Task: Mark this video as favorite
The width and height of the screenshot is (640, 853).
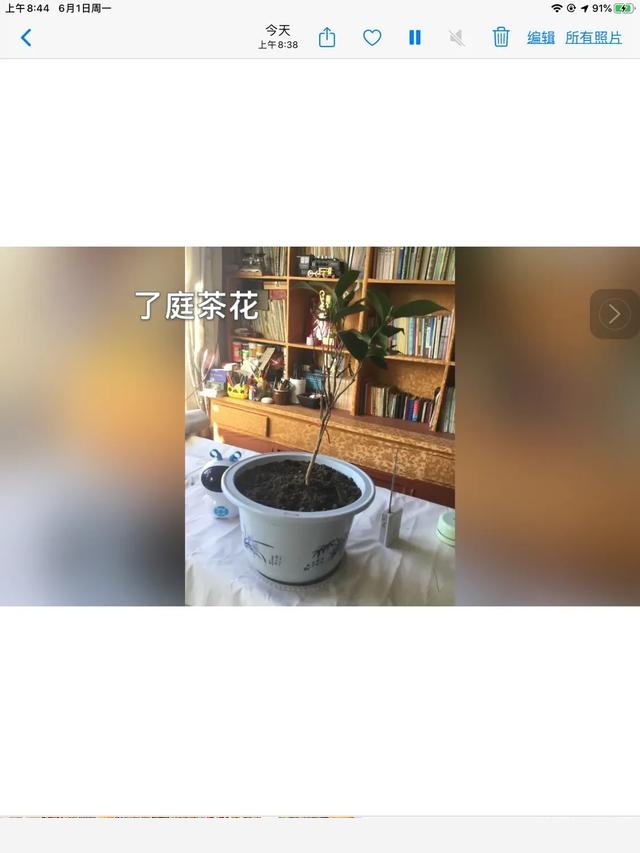Action: click(x=372, y=38)
